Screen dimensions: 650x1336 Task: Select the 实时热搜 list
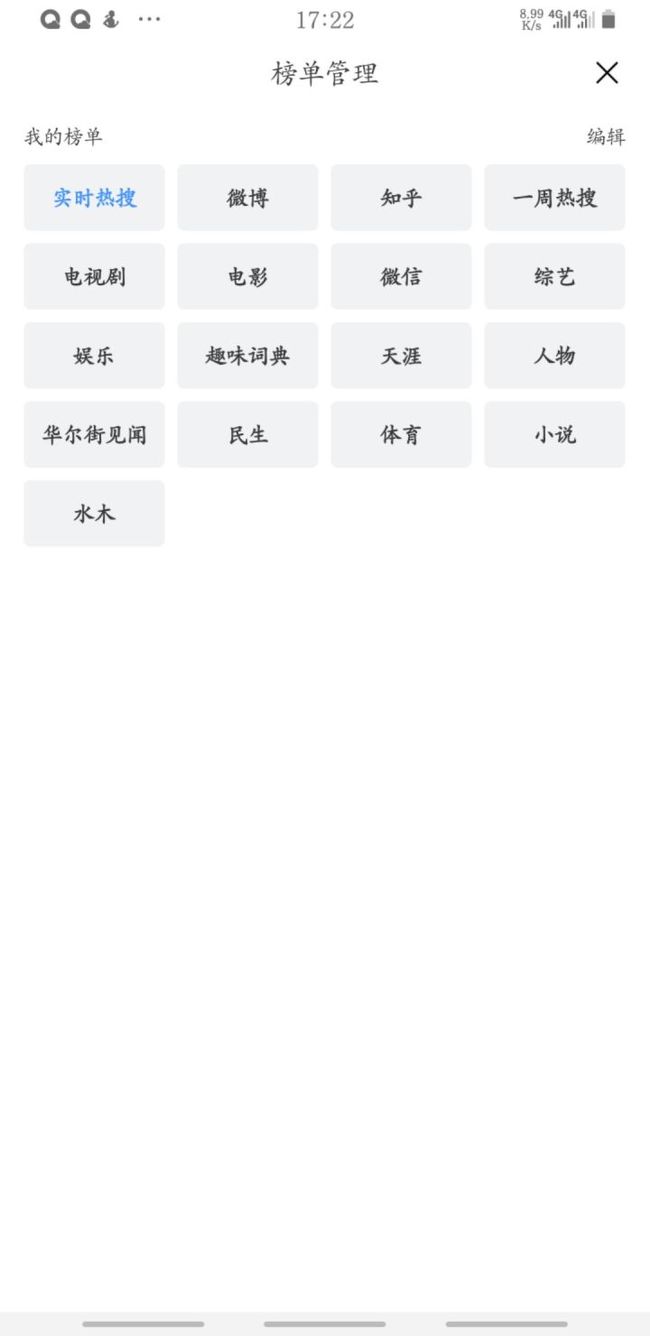94,198
